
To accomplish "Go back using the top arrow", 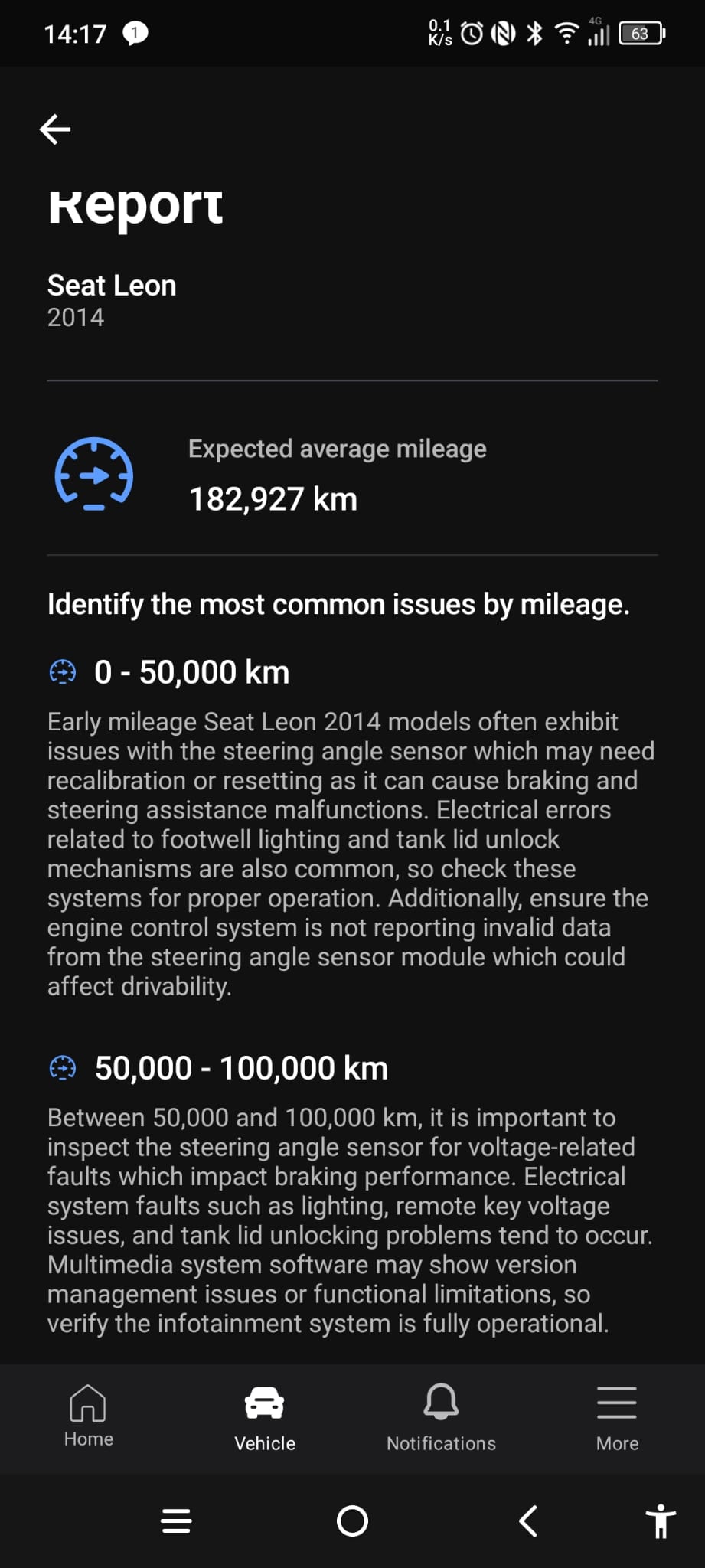I will [x=55, y=129].
